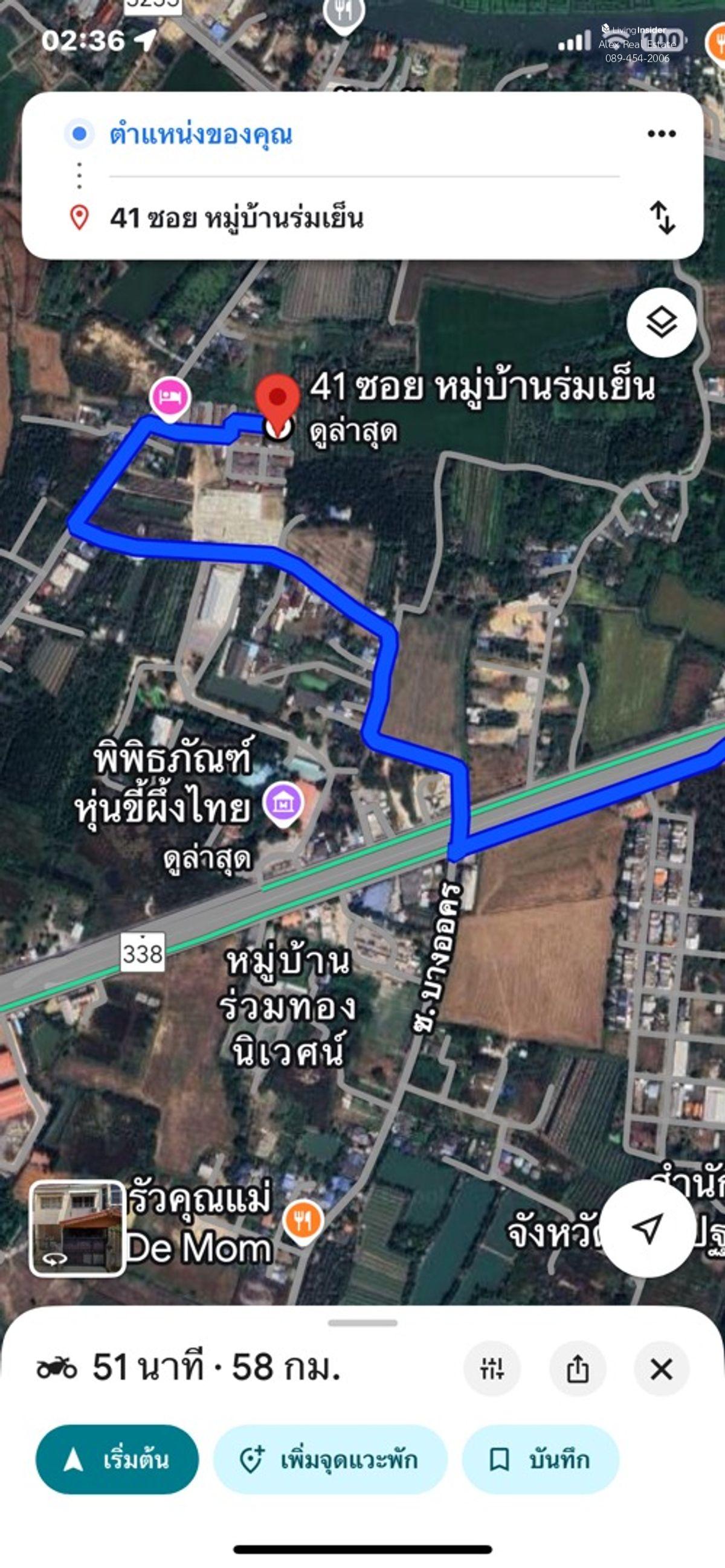Open the map layers selector
The width and height of the screenshot is (725, 1568).
[661, 322]
